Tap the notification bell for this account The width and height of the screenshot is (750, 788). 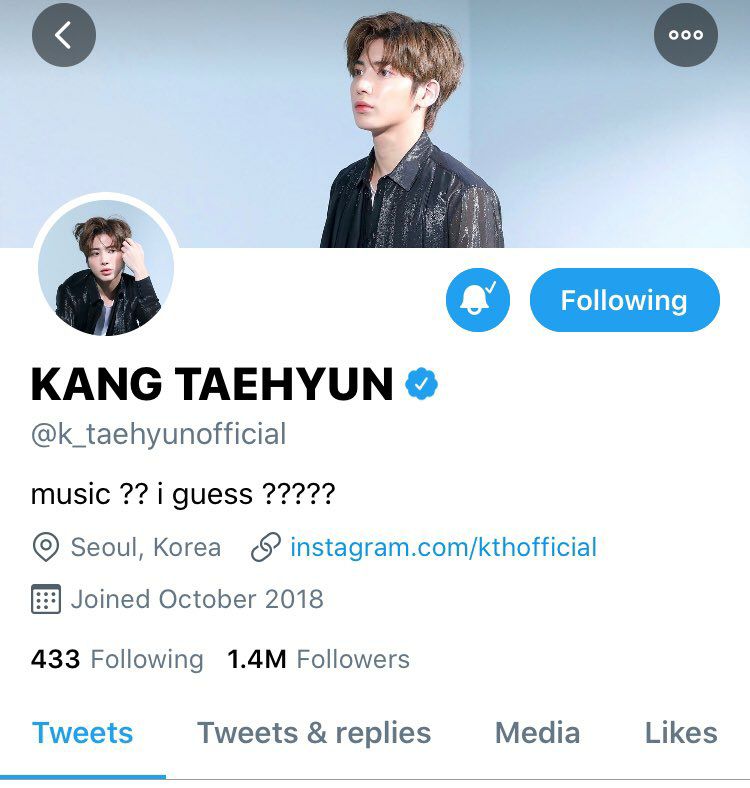477,300
